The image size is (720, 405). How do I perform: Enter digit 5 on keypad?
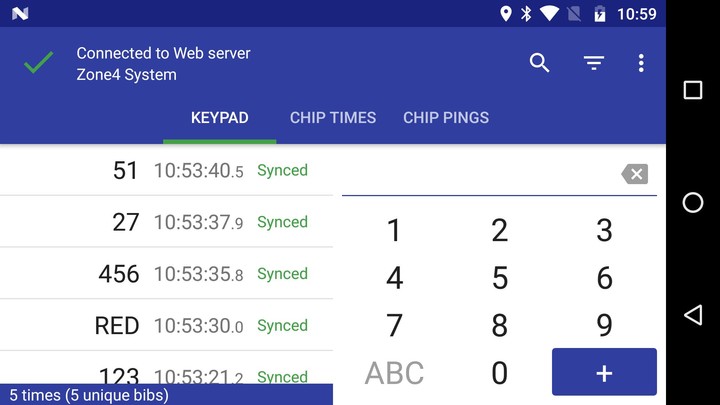tap(499, 278)
